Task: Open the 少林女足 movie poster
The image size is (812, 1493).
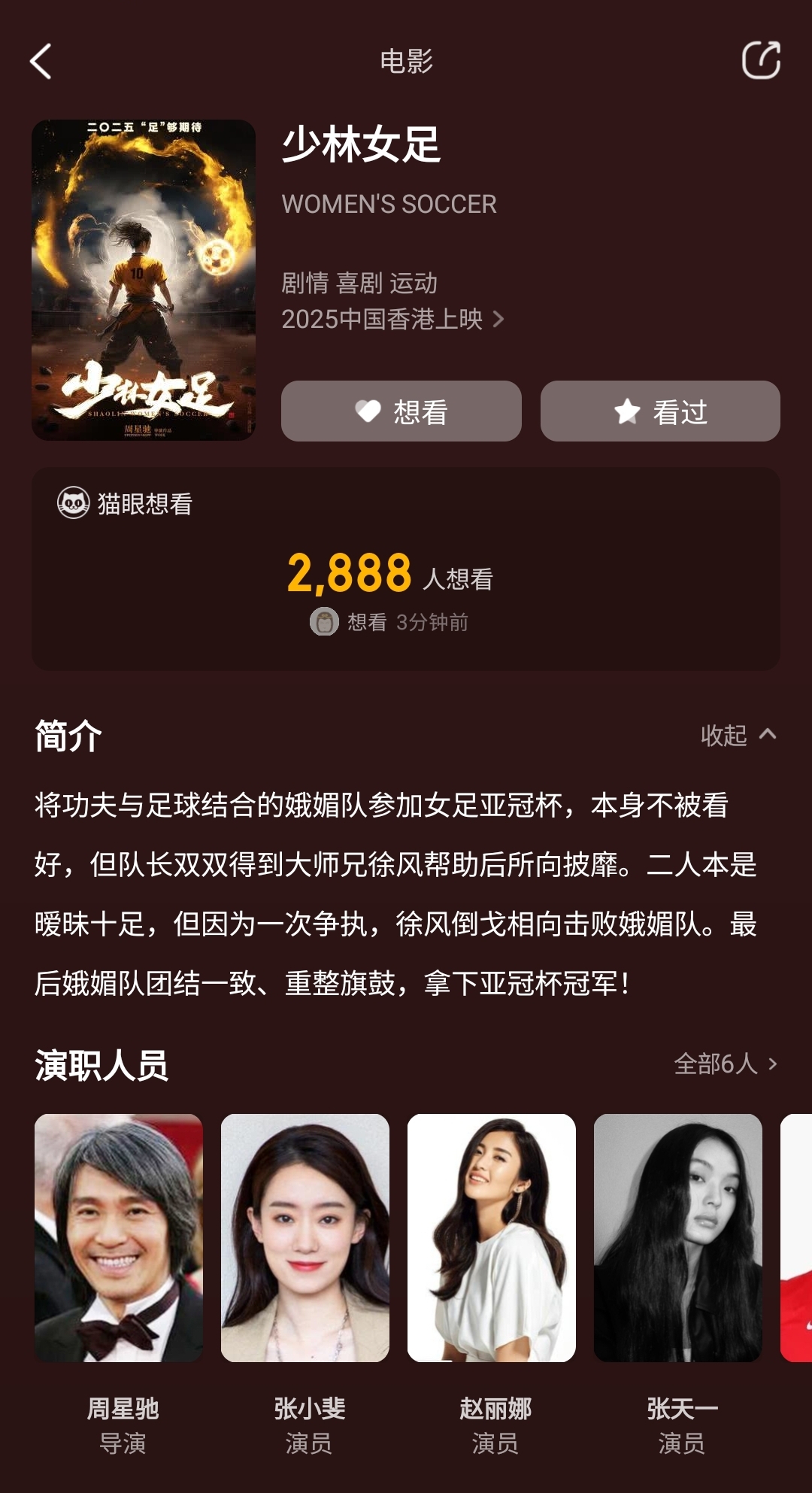Action: pyautogui.click(x=144, y=280)
